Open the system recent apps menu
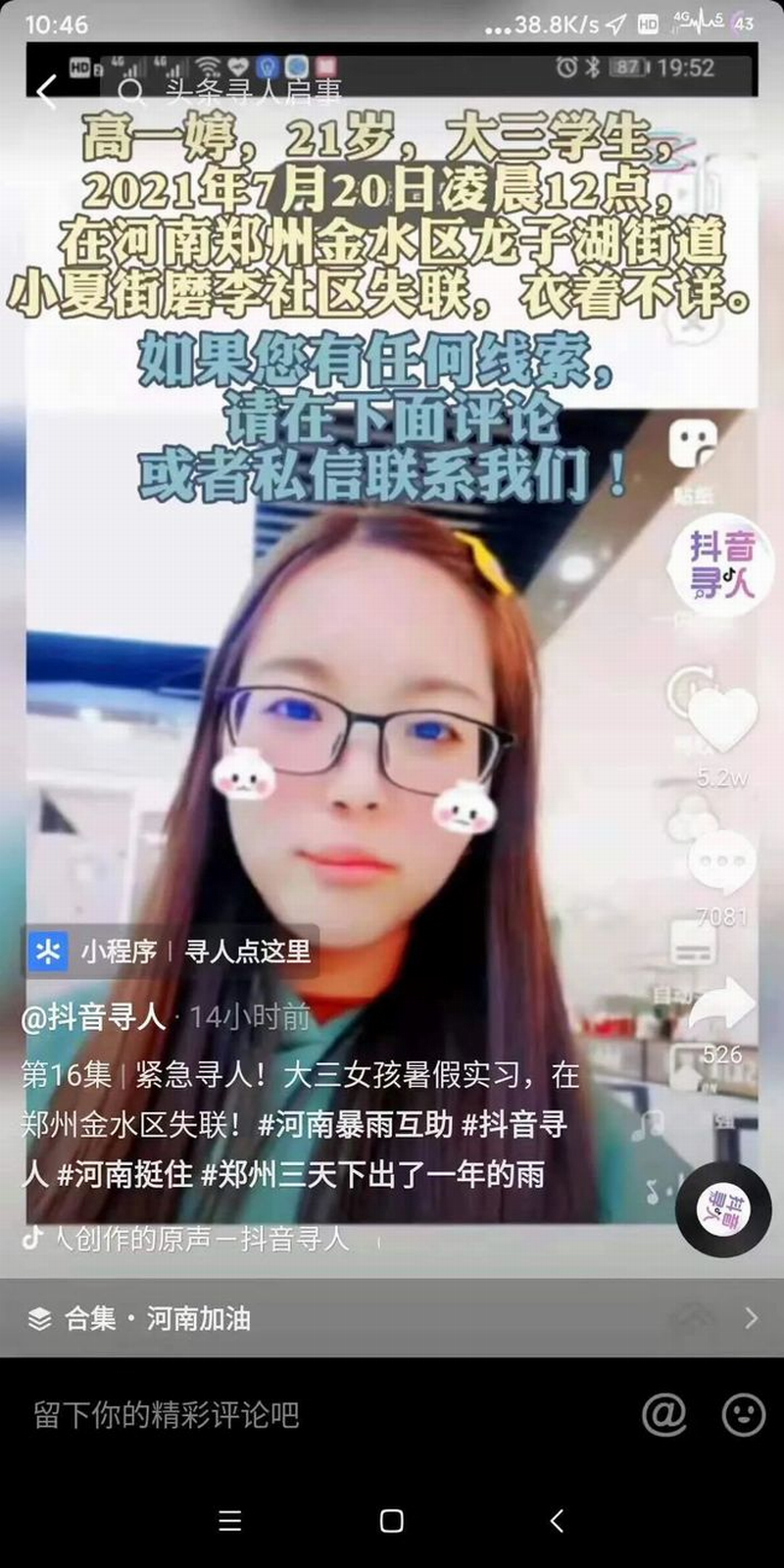The height and width of the screenshot is (1568, 784). (x=230, y=1521)
